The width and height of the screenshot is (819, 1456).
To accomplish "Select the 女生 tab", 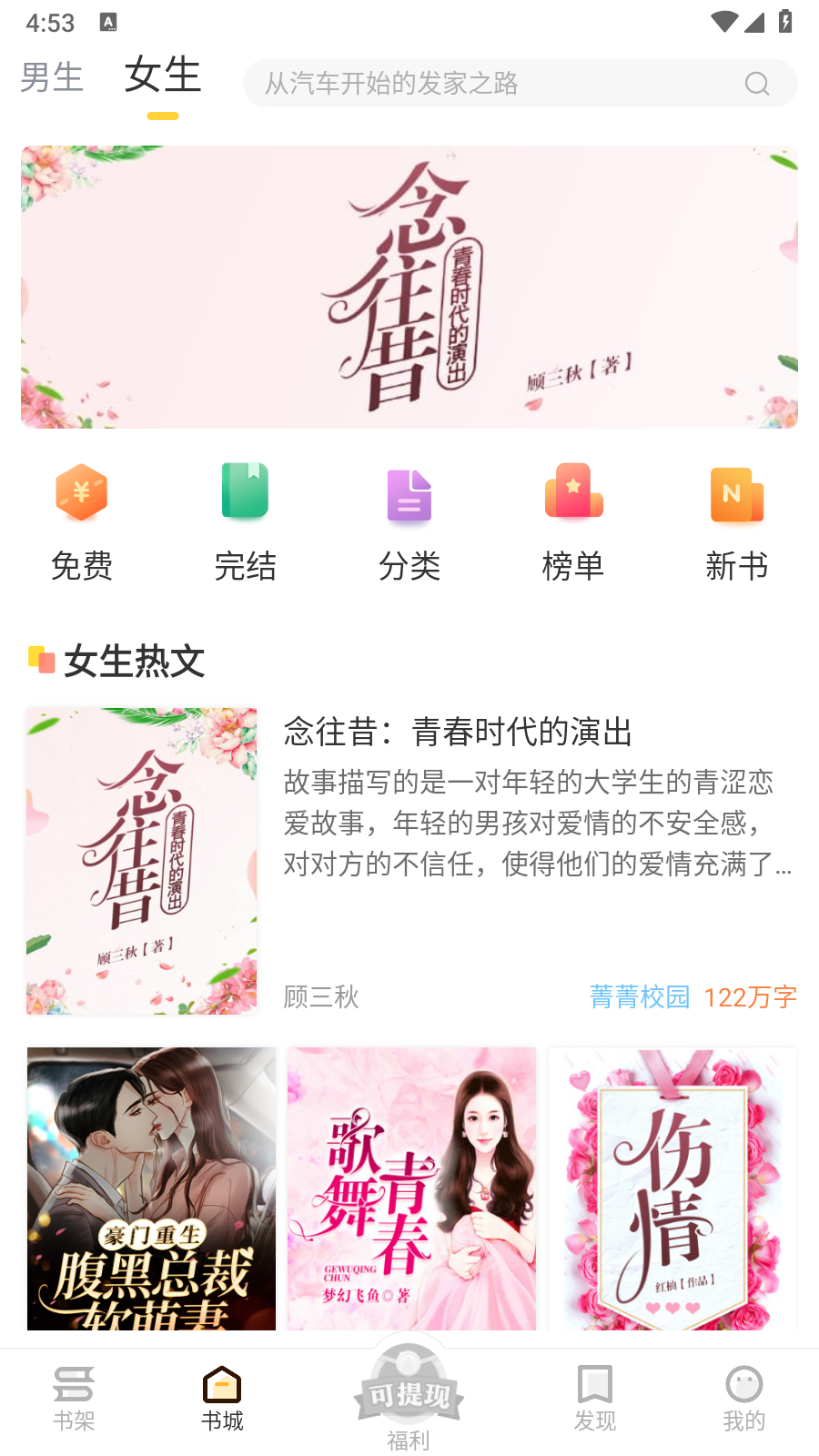I will [x=162, y=75].
